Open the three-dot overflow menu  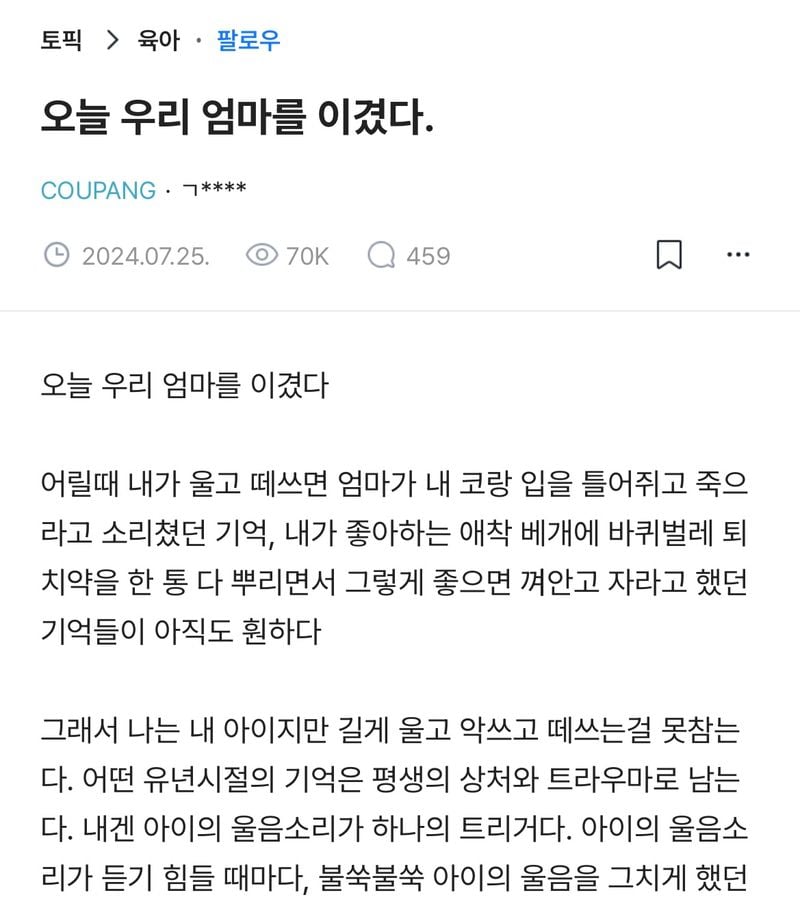pyautogui.click(x=738, y=255)
